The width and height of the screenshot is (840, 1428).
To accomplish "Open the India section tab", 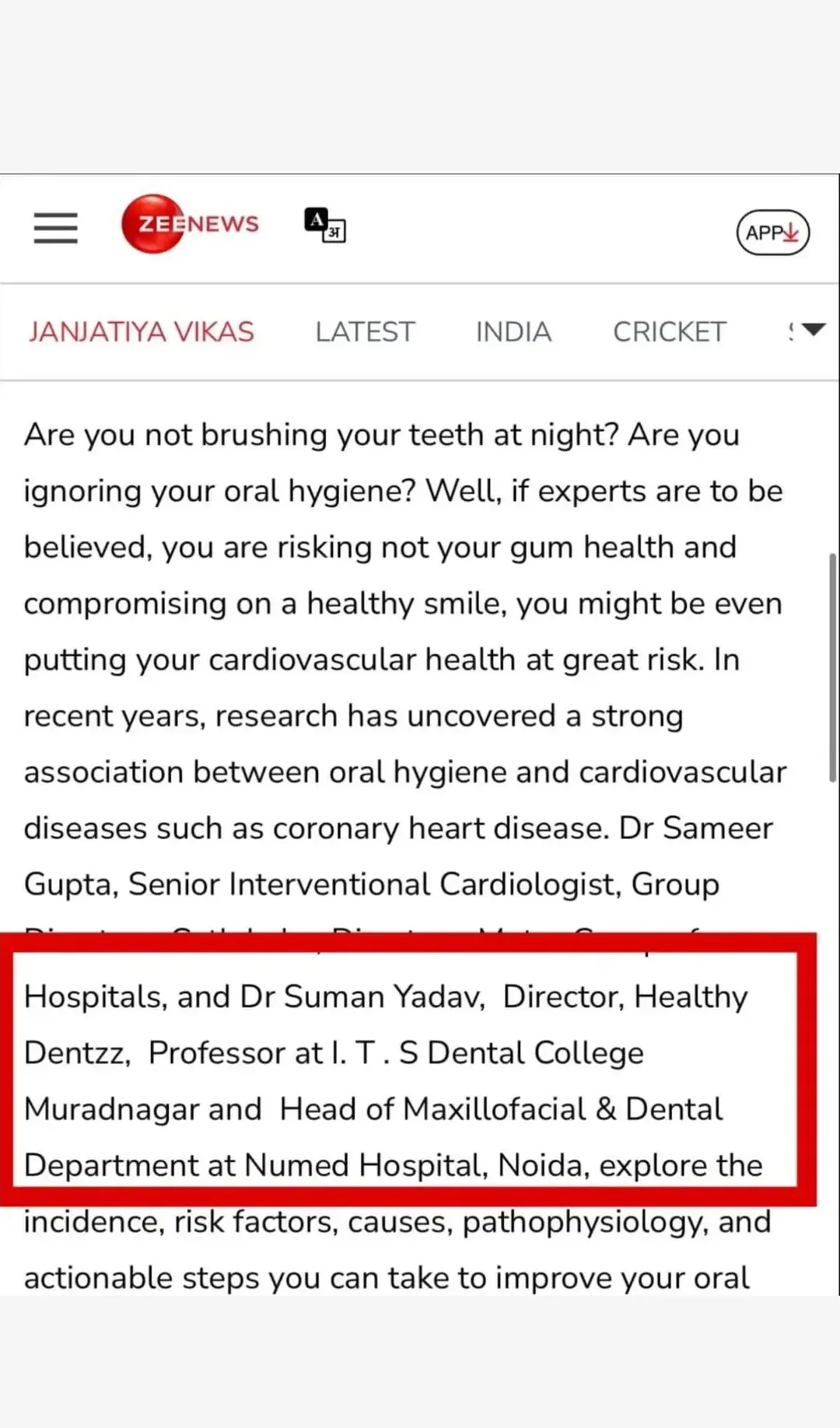I will click(513, 332).
